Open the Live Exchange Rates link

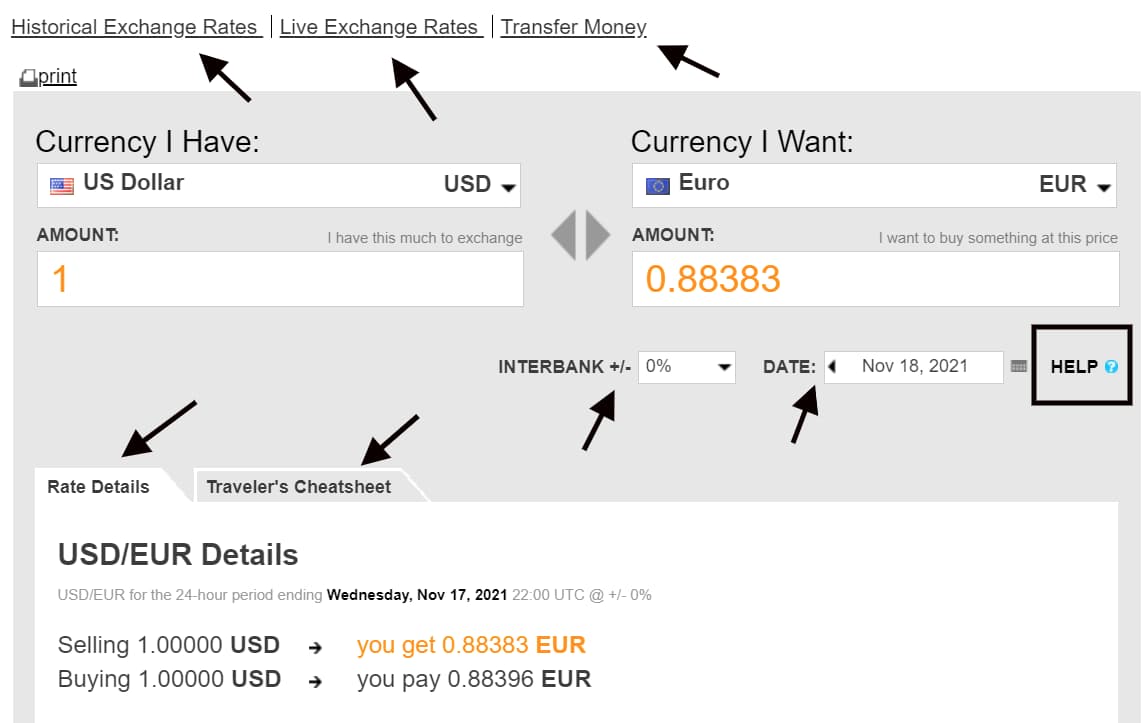379,27
